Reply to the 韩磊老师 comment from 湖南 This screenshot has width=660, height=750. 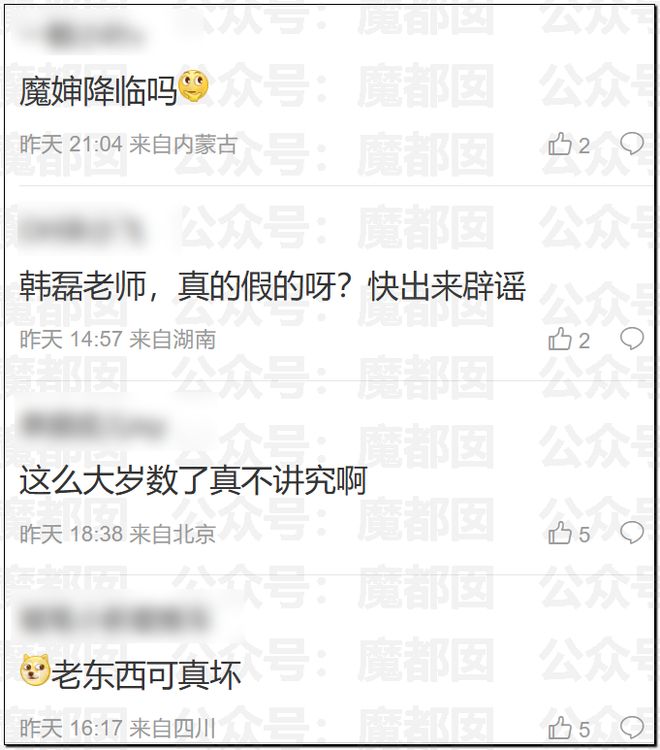tap(632, 339)
